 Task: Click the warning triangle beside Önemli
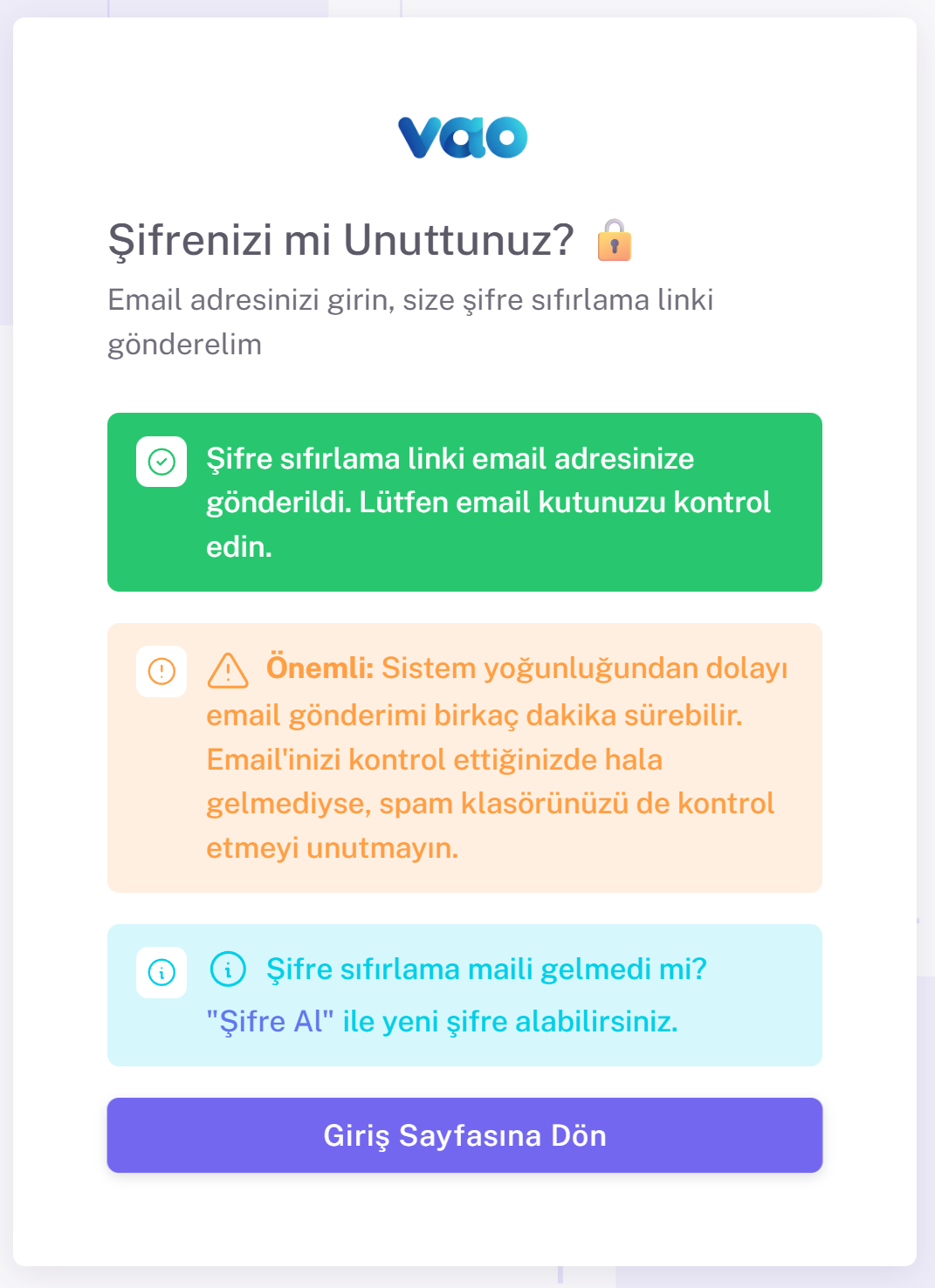click(x=229, y=670)
